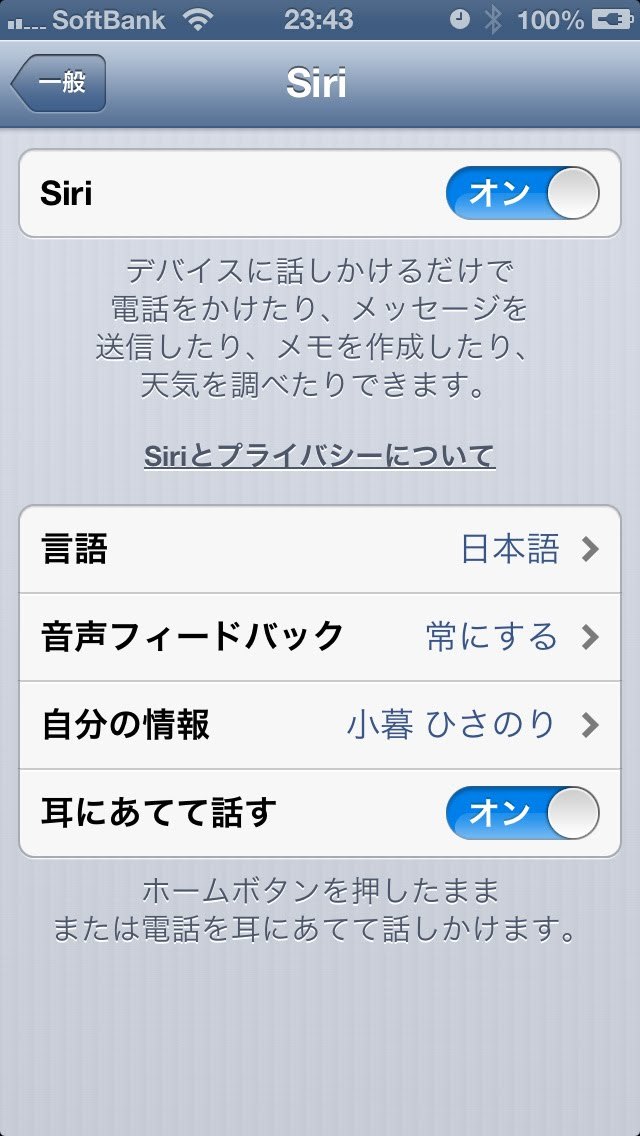
Task: Turn off the Siri switch
Action: 522,193
